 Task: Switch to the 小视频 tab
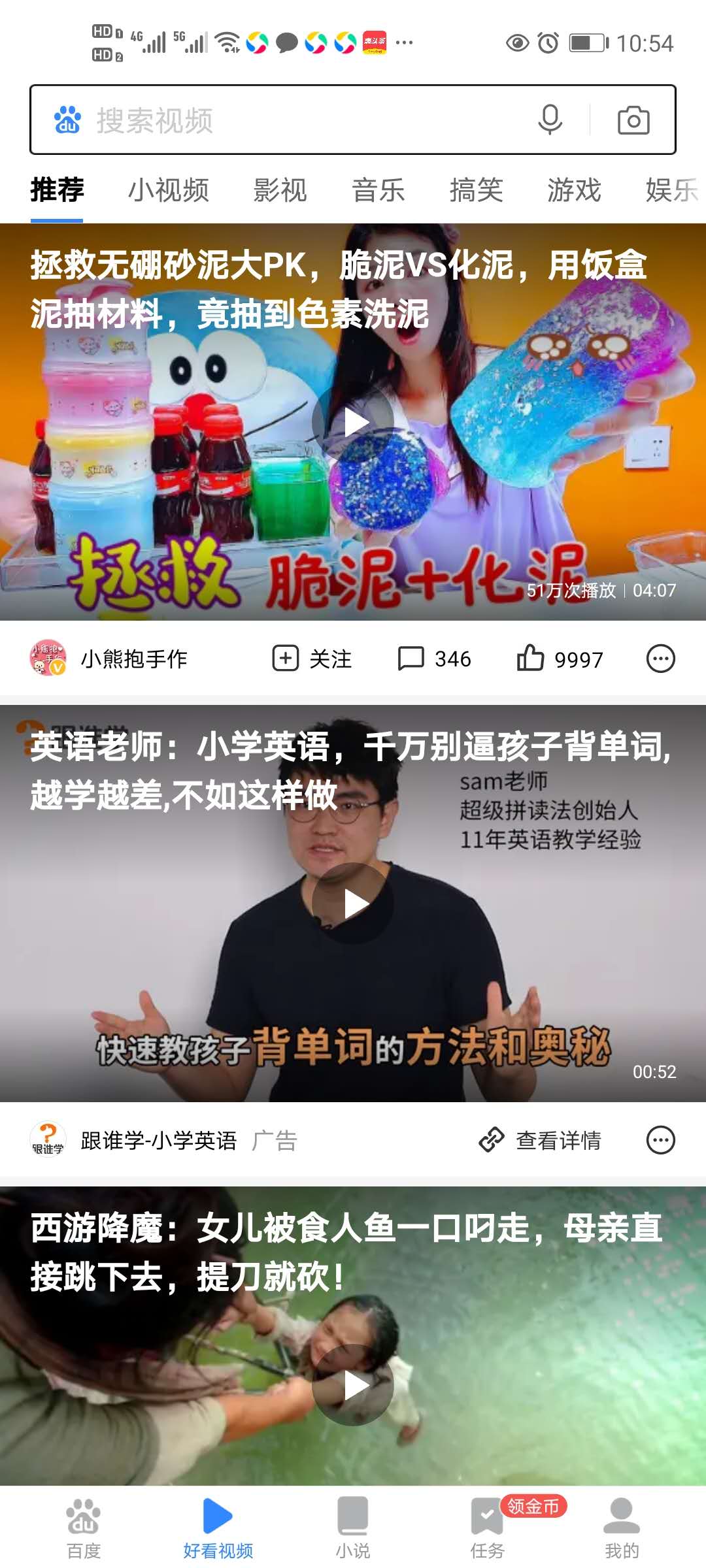coord(169,191)
